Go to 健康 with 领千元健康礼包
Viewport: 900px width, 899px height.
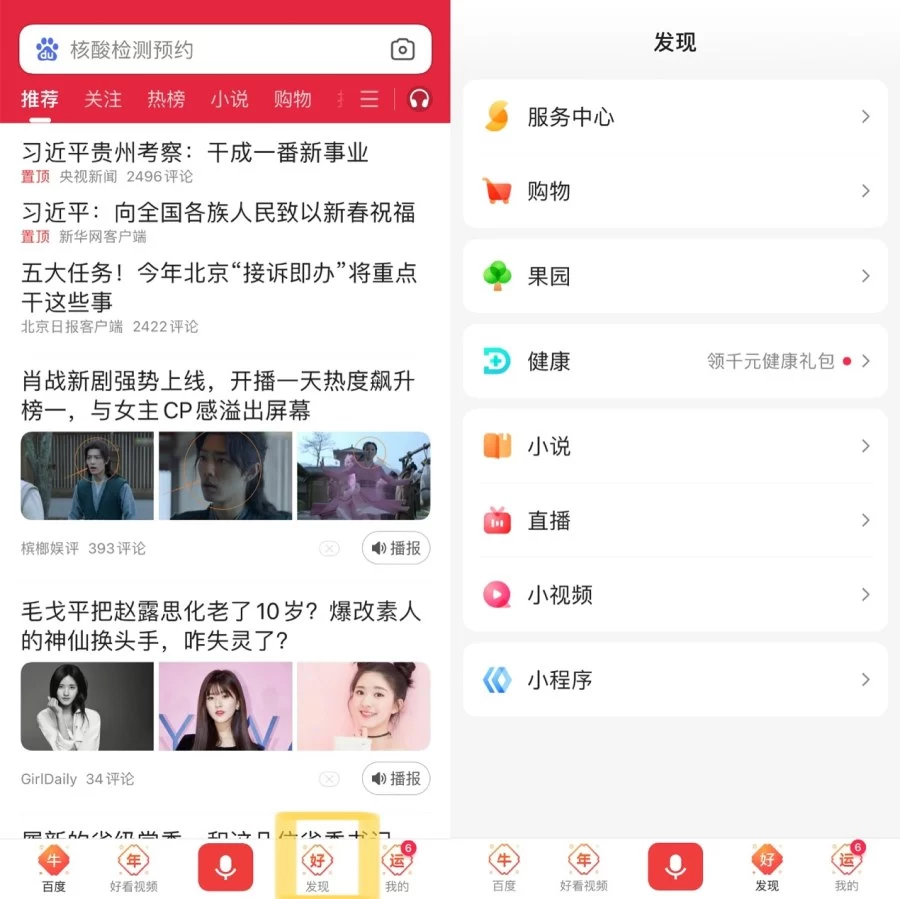click(x=675, y=361)
